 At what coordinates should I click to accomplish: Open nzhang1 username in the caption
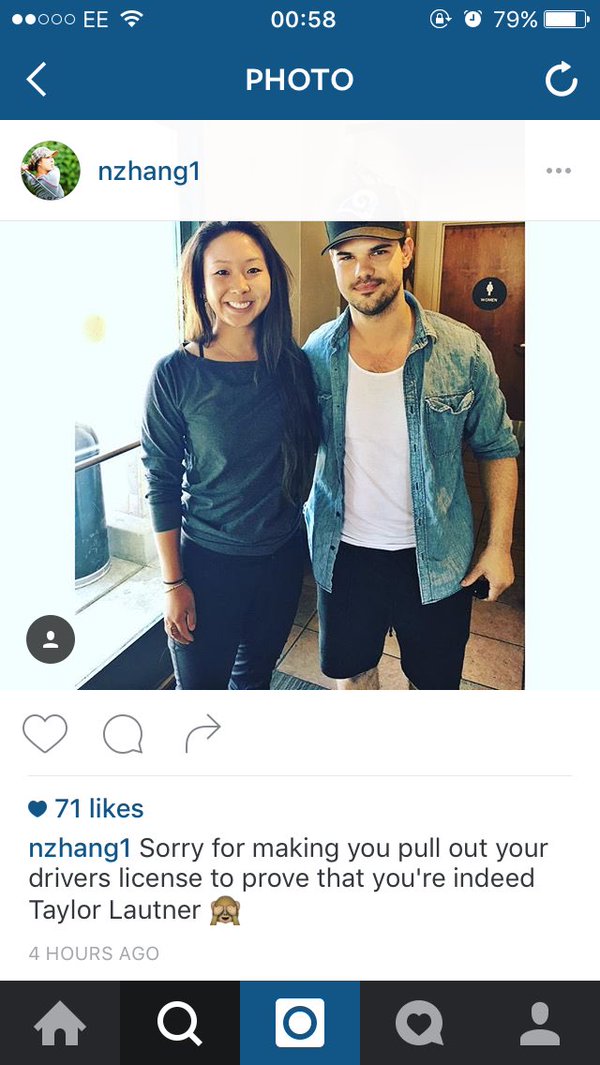pyautogui.click(x=79, y=848)
